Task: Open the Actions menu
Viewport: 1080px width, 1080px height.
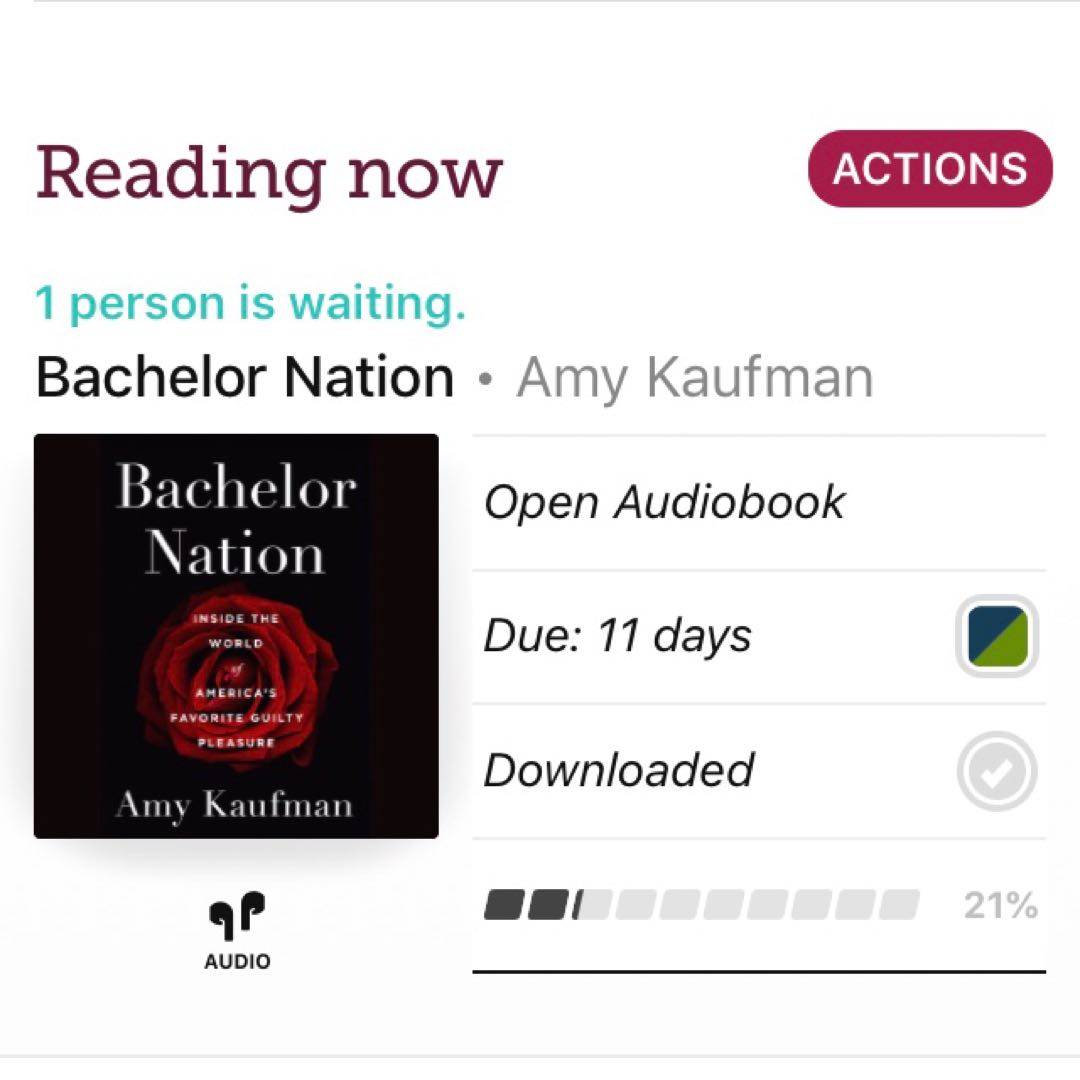Action: tap(929, 169)
